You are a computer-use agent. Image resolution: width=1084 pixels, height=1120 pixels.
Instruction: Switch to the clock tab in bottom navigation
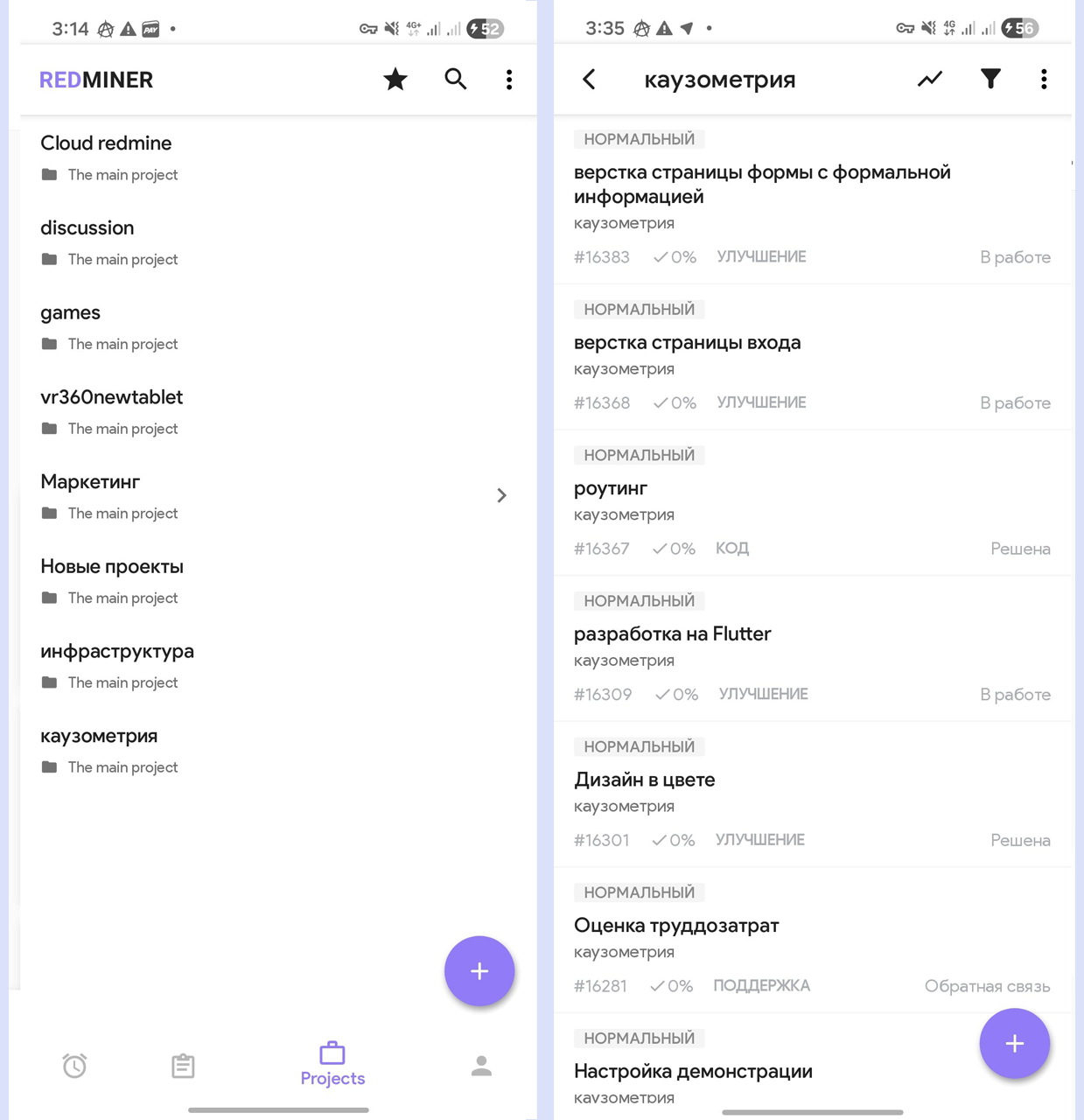[74, 1065]
